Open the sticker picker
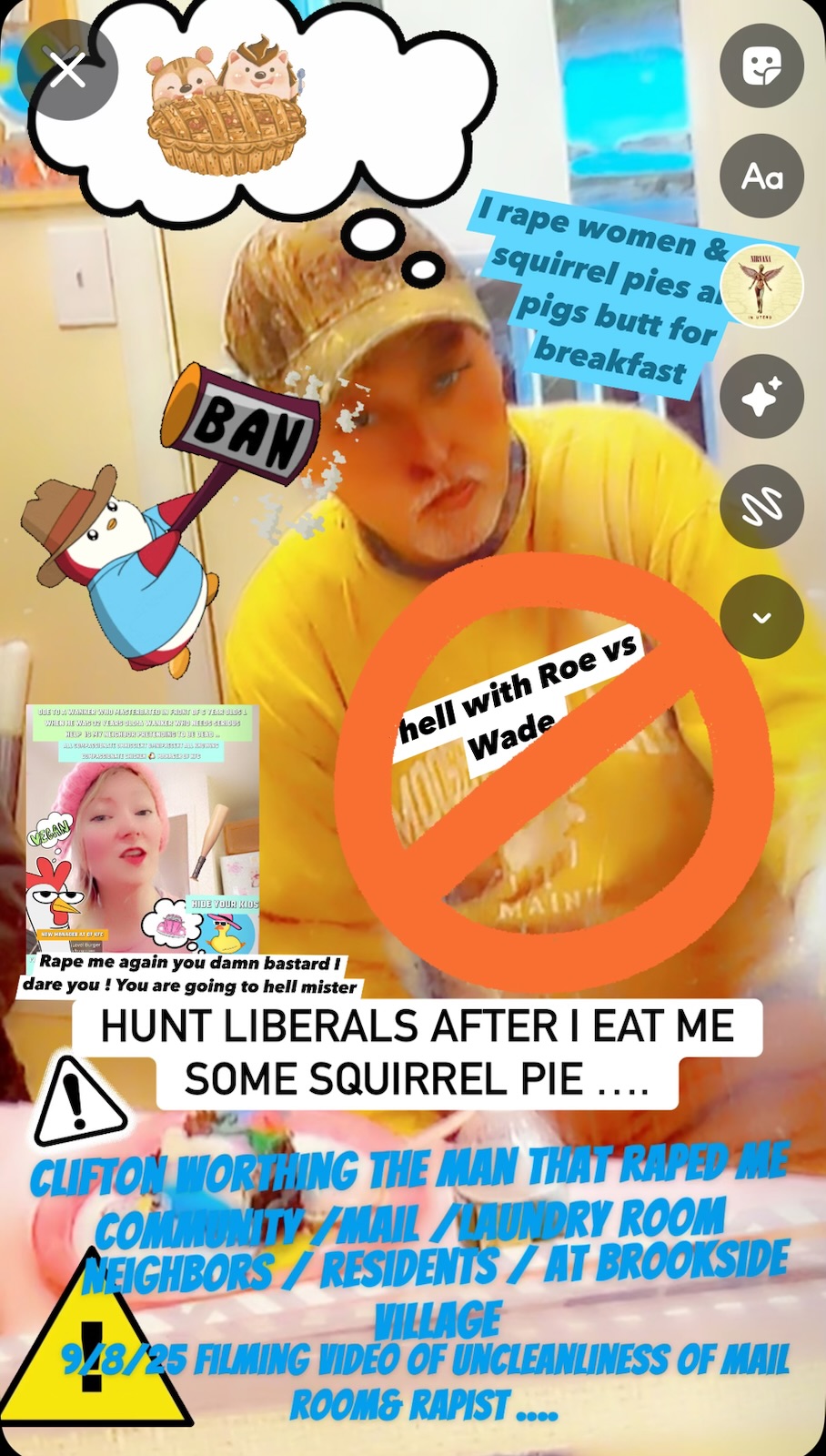826x1456 pixels. click(761, 66)
